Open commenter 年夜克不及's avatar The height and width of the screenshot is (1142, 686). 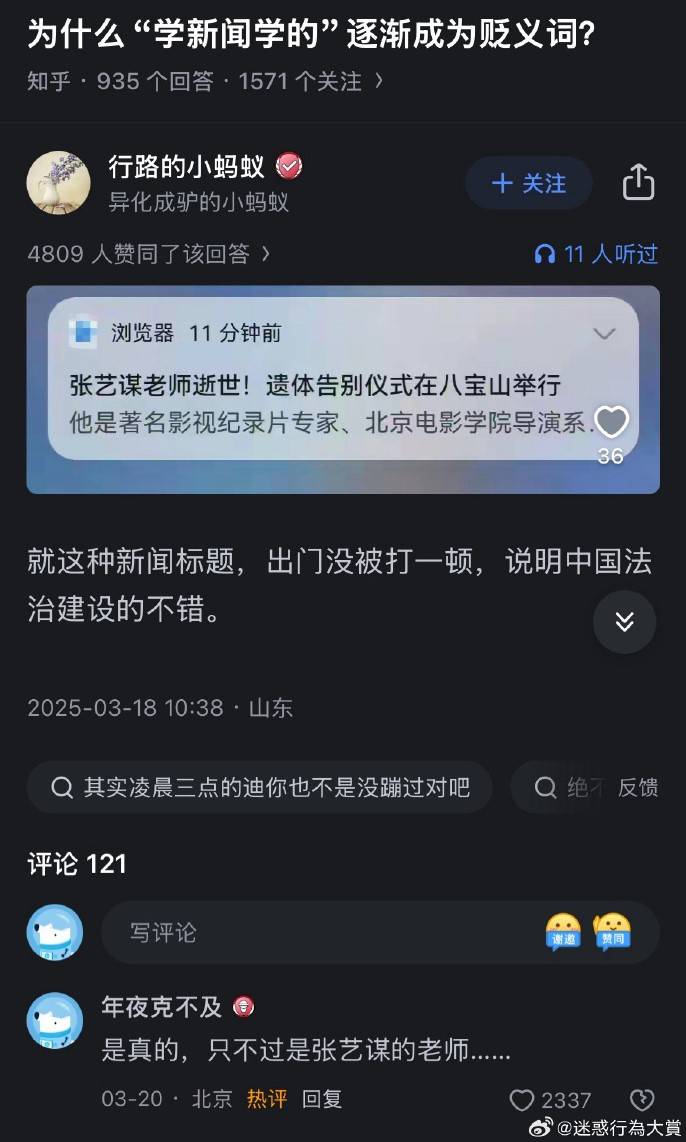54,1021
